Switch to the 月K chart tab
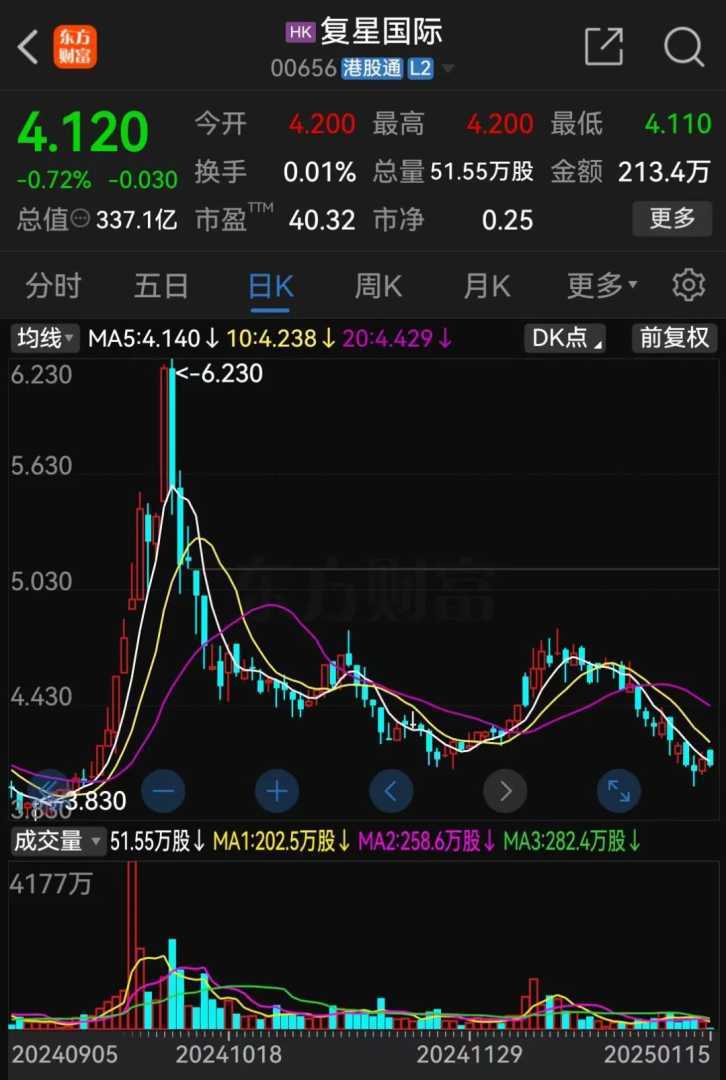726x1080 pixels. point(486,286)
